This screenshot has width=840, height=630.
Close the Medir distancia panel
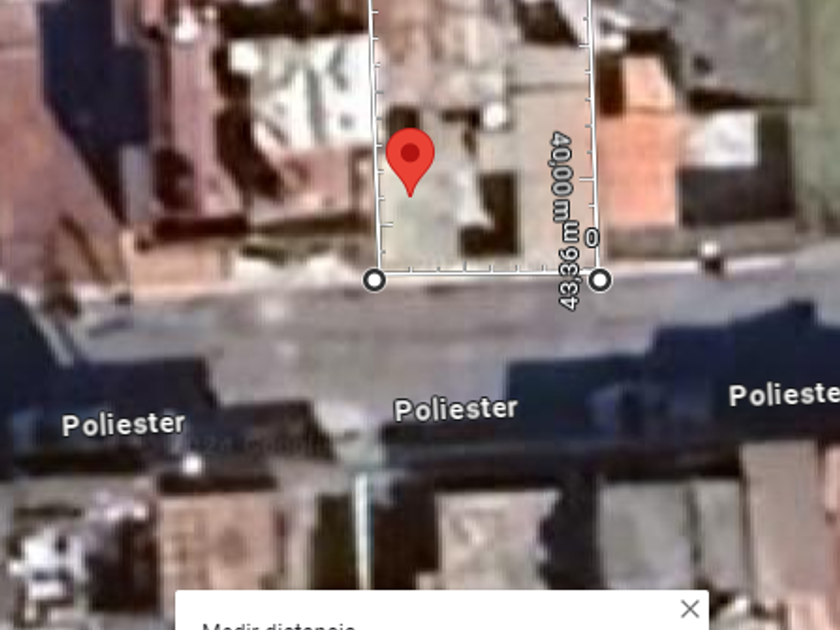tap(689, 609)
